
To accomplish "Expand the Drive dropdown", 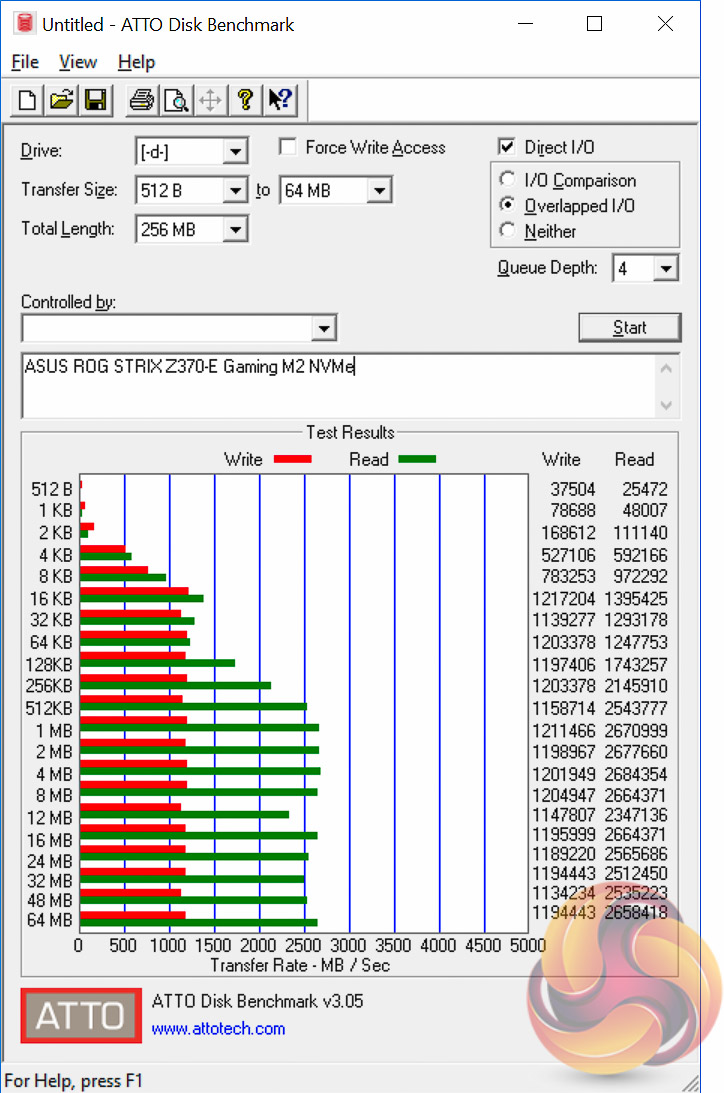I will [235, 152].
